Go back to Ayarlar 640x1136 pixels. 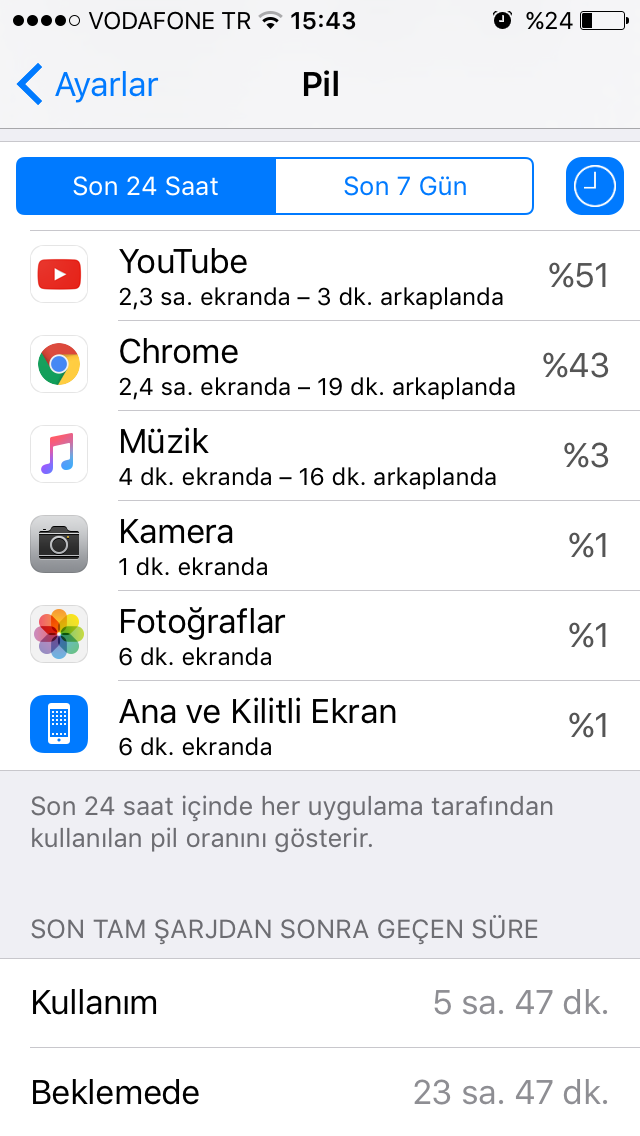(88, 85)
